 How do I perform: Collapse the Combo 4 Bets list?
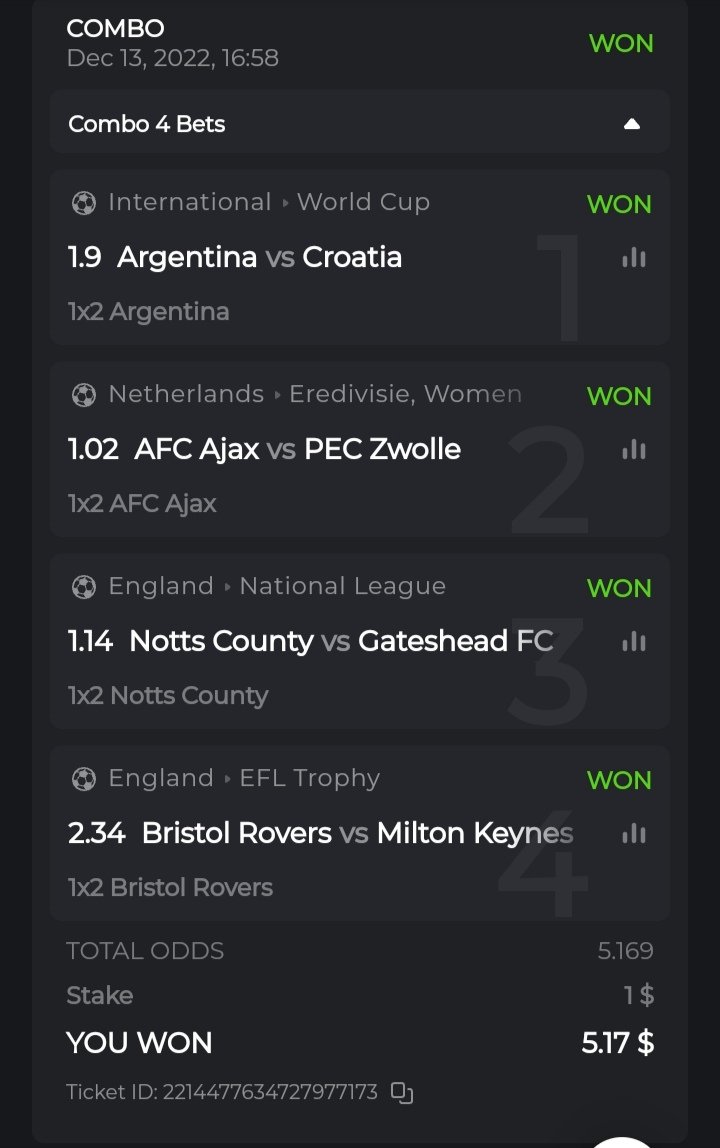631,125
